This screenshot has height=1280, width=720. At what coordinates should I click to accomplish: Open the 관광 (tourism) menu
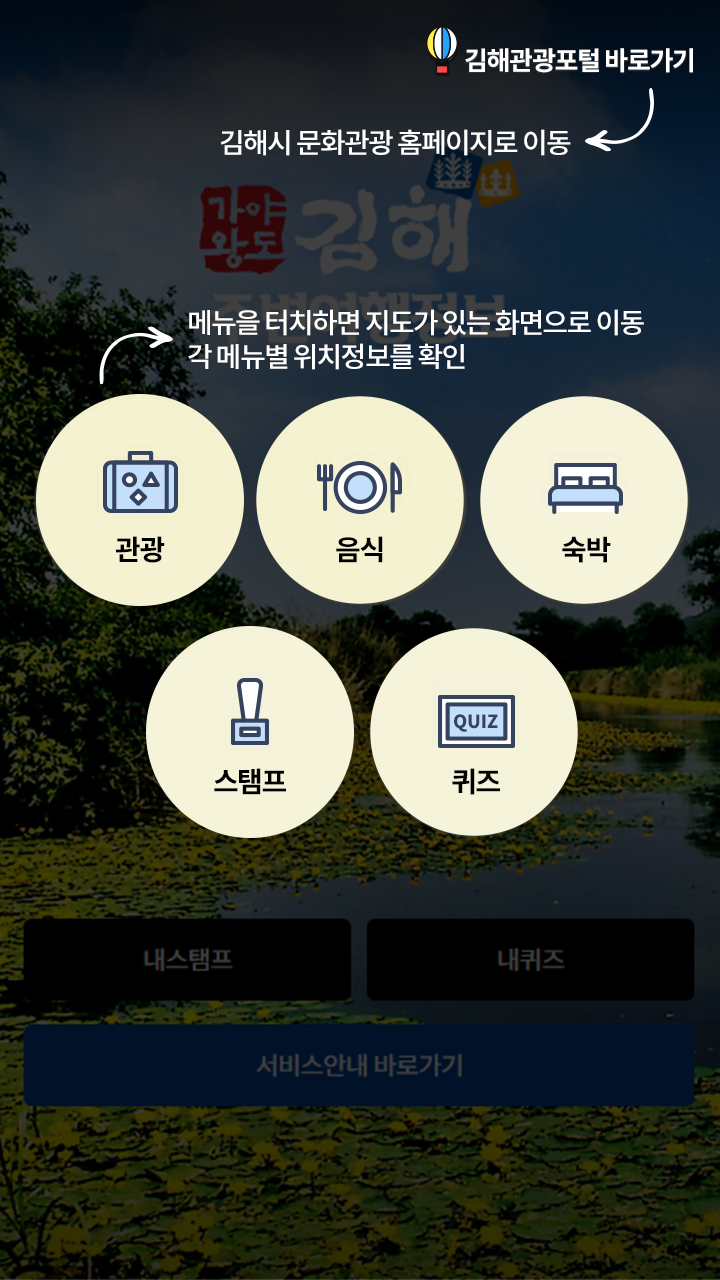140,500
